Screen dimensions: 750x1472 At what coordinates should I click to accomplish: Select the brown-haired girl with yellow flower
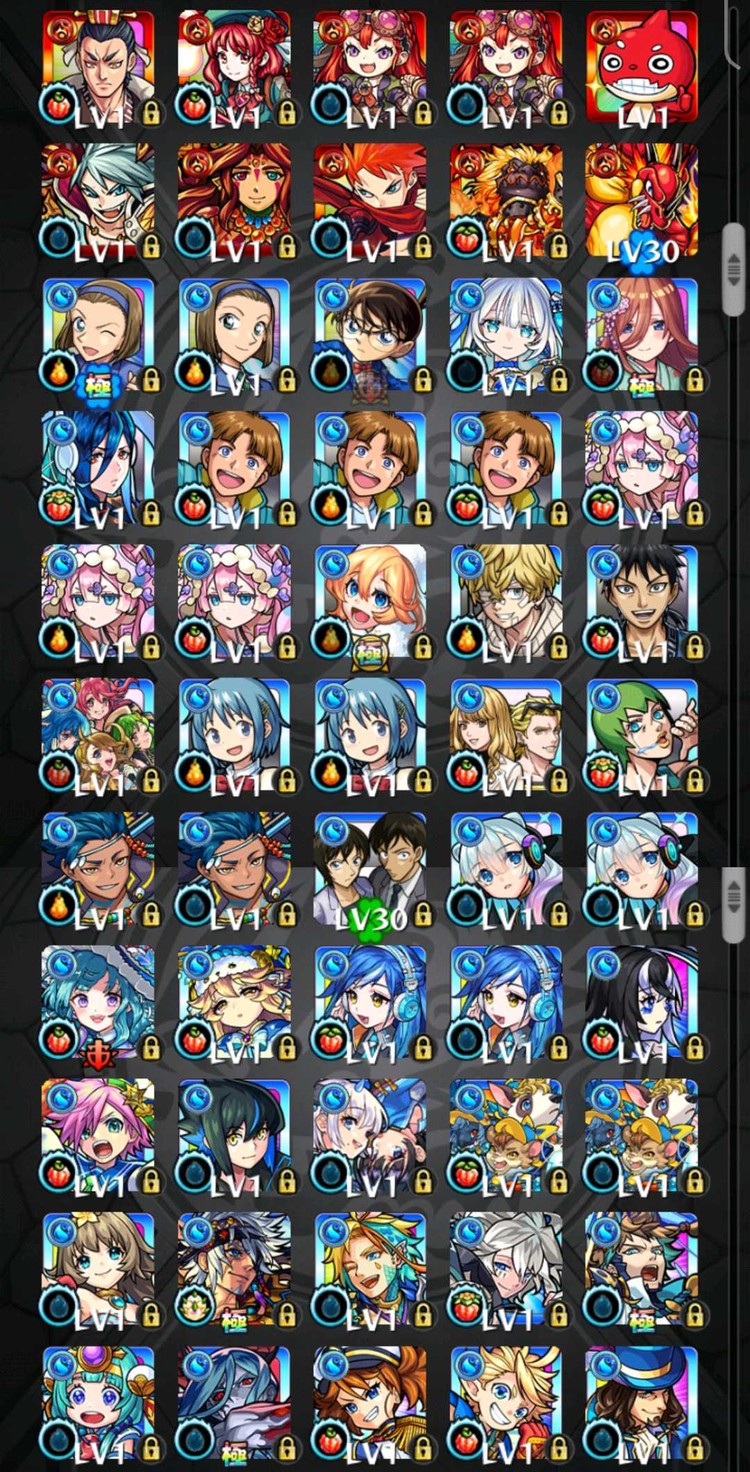pyautogui.click(x=98, y=1270)
